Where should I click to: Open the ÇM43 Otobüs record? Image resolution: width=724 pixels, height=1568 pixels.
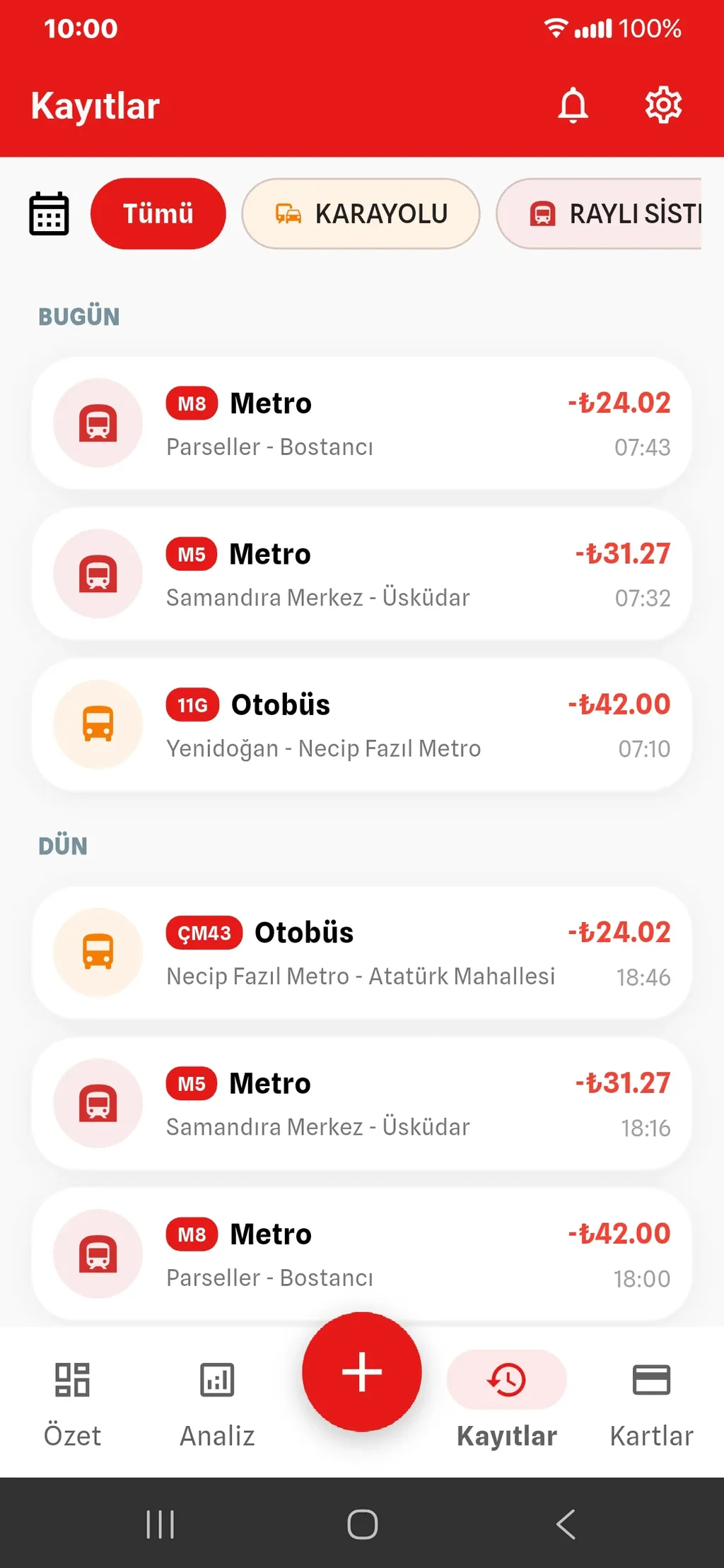[x=361, y=953]
